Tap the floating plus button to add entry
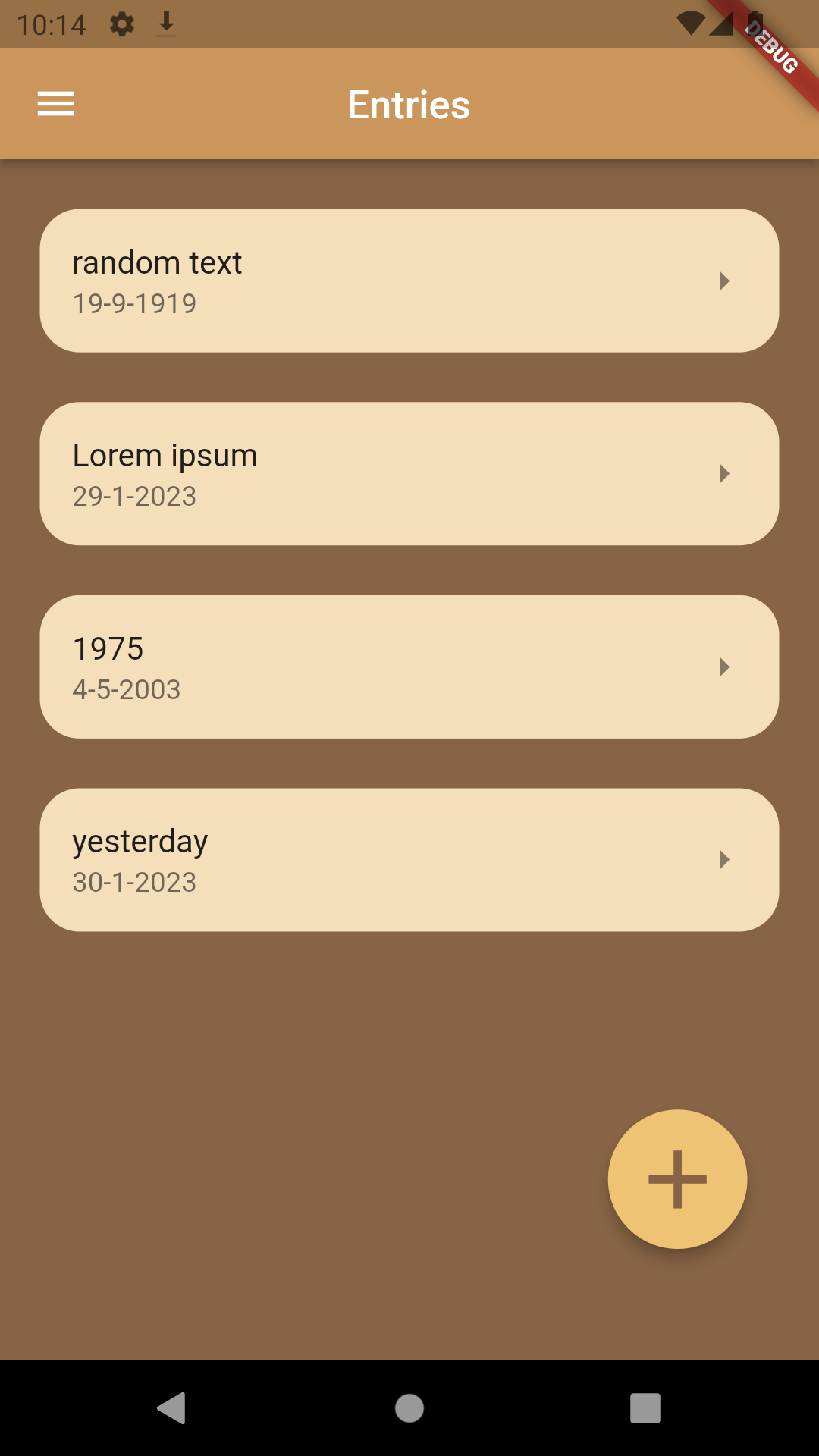819x1456 pixels. pos(676,1179)
